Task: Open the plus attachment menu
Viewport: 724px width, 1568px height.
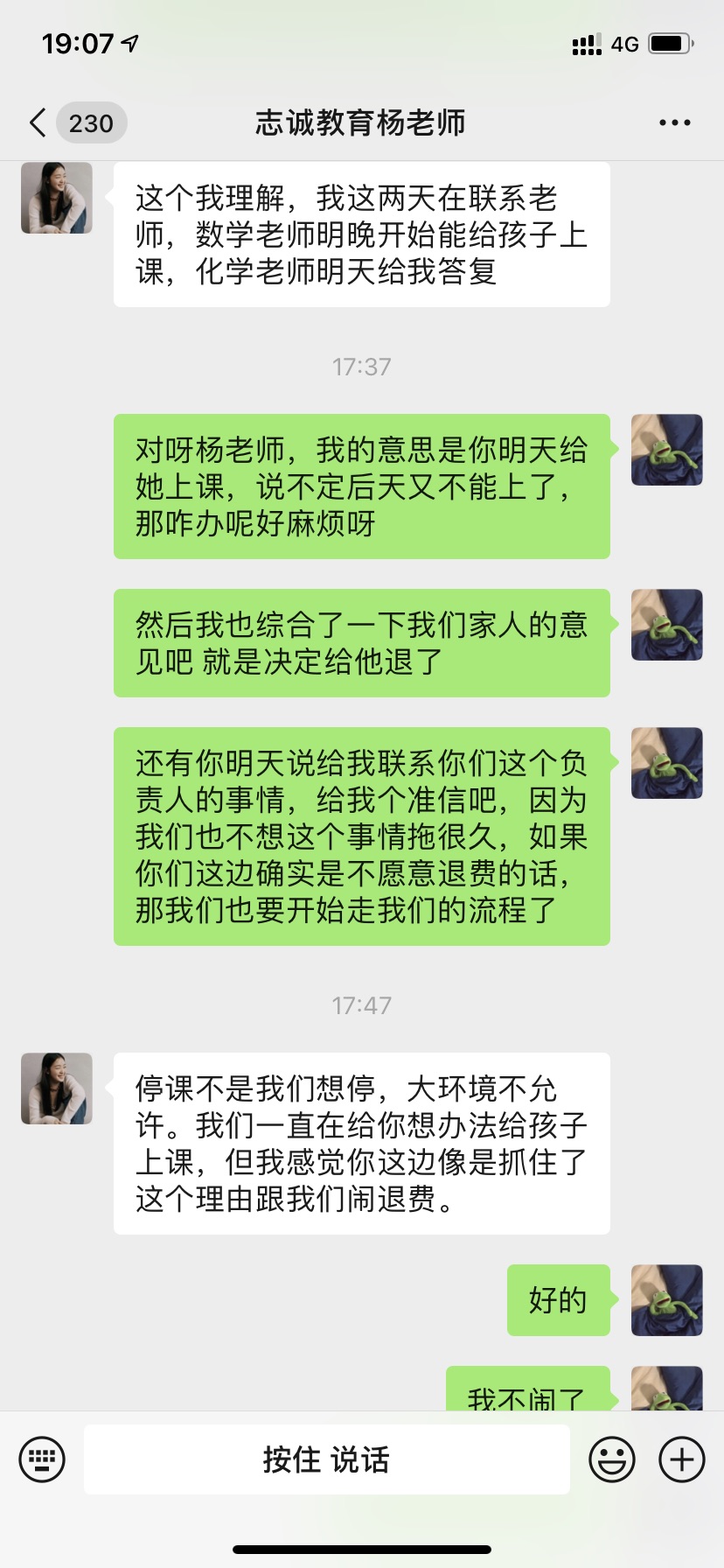Action: pyautogui.click(x=681, y=1459)
